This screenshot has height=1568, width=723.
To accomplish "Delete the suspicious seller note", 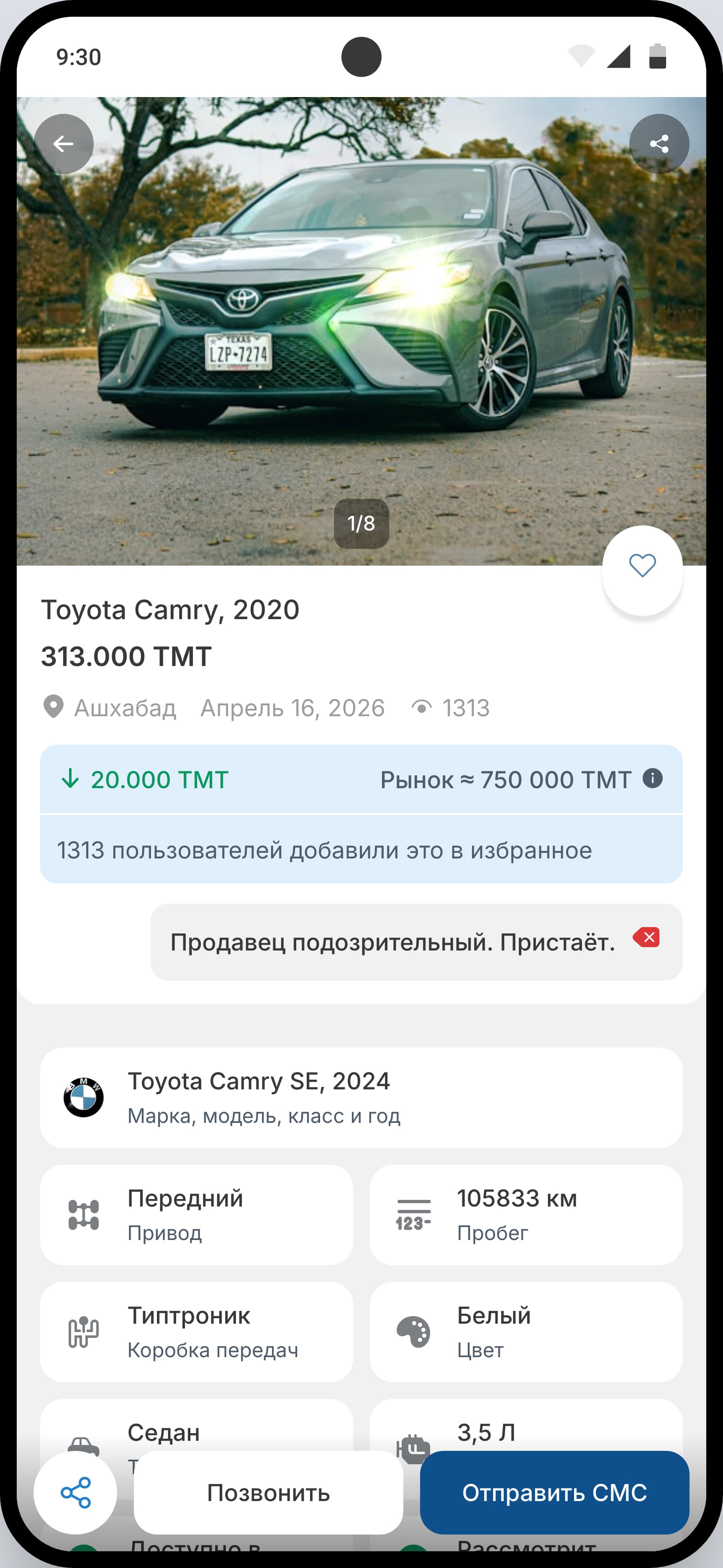I will 646,938.
